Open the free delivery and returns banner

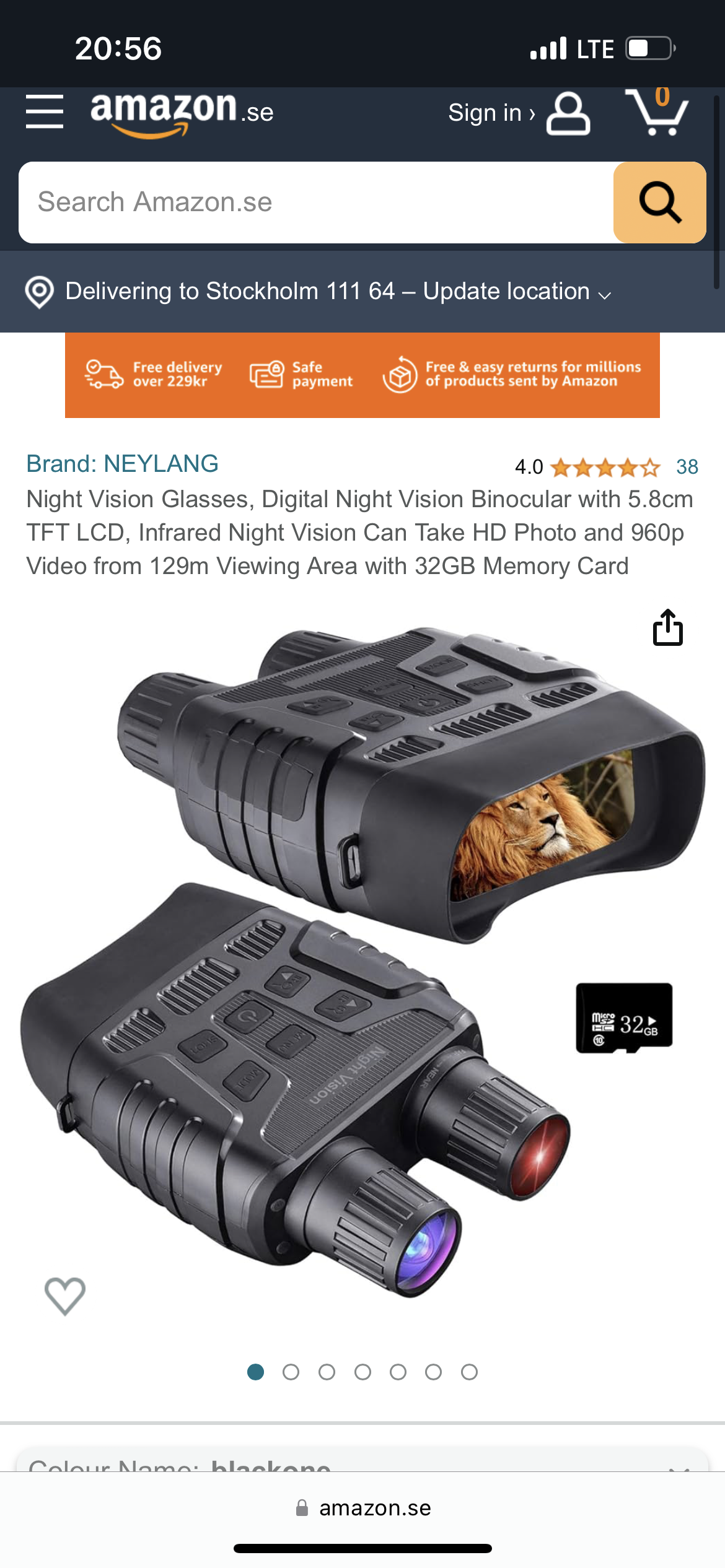coord(362,375)
